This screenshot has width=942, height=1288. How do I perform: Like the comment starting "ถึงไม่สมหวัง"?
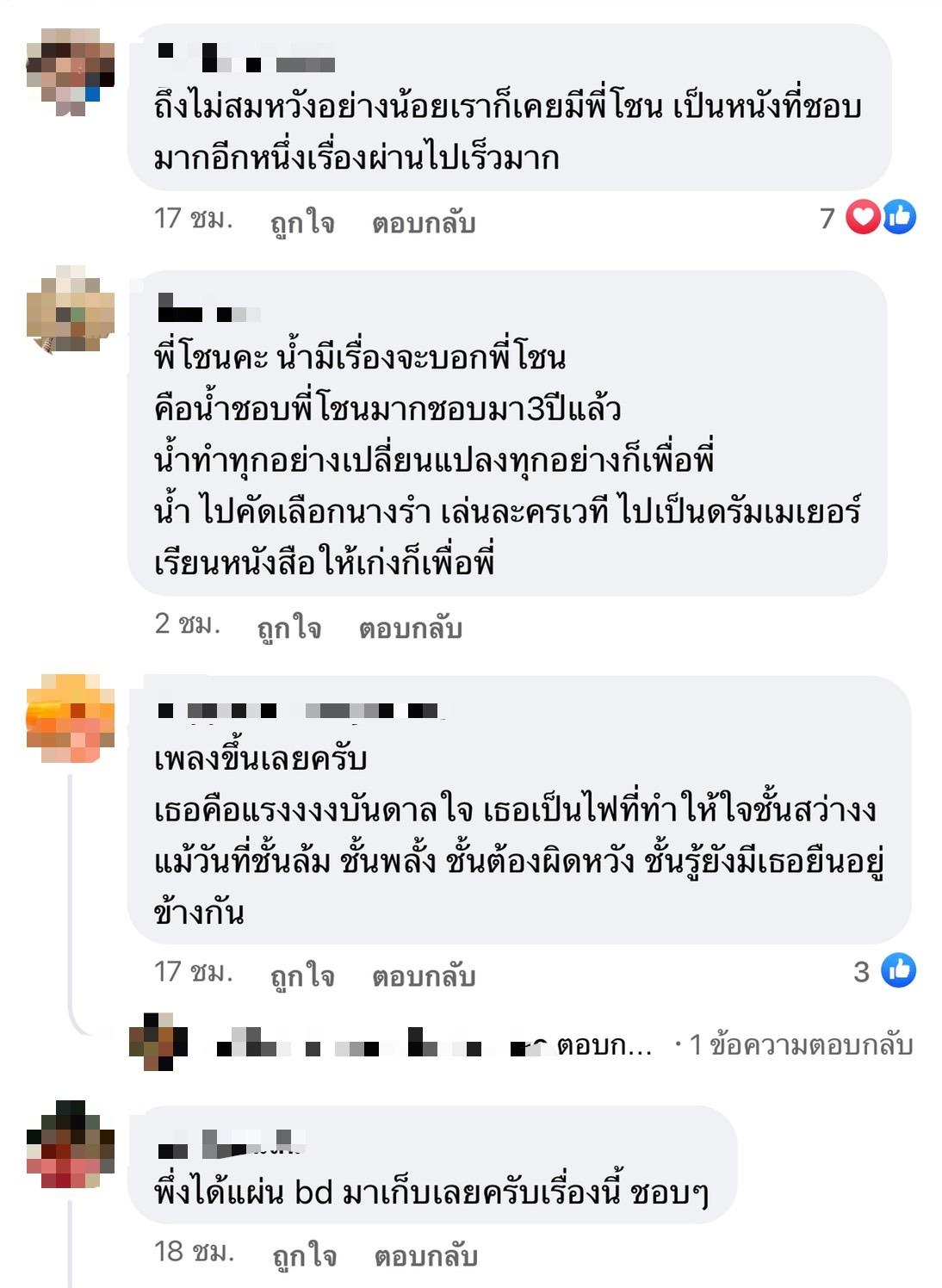coord(302,223)
